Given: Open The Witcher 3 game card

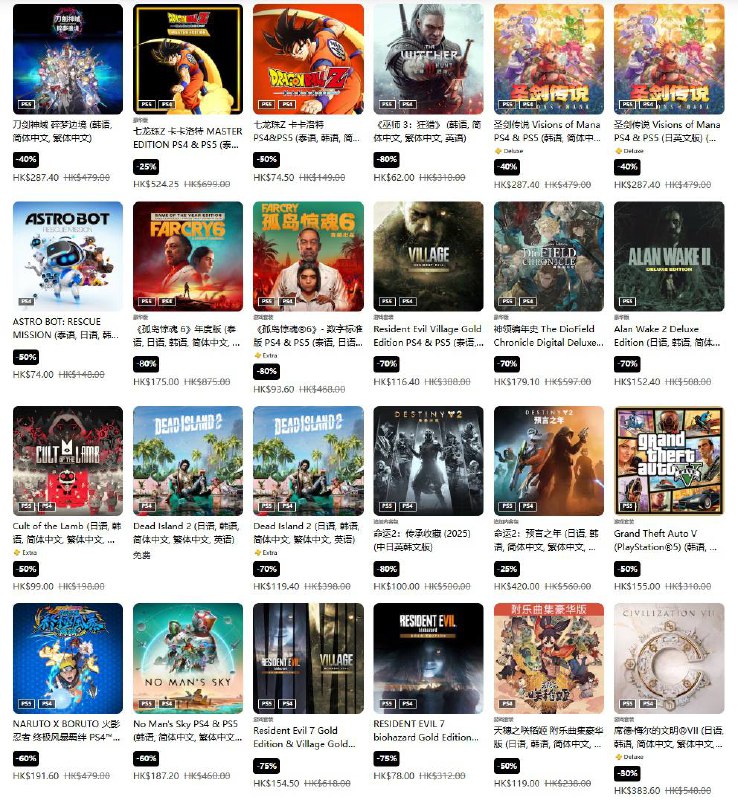Looking at the screenshot, I should 428,59.
